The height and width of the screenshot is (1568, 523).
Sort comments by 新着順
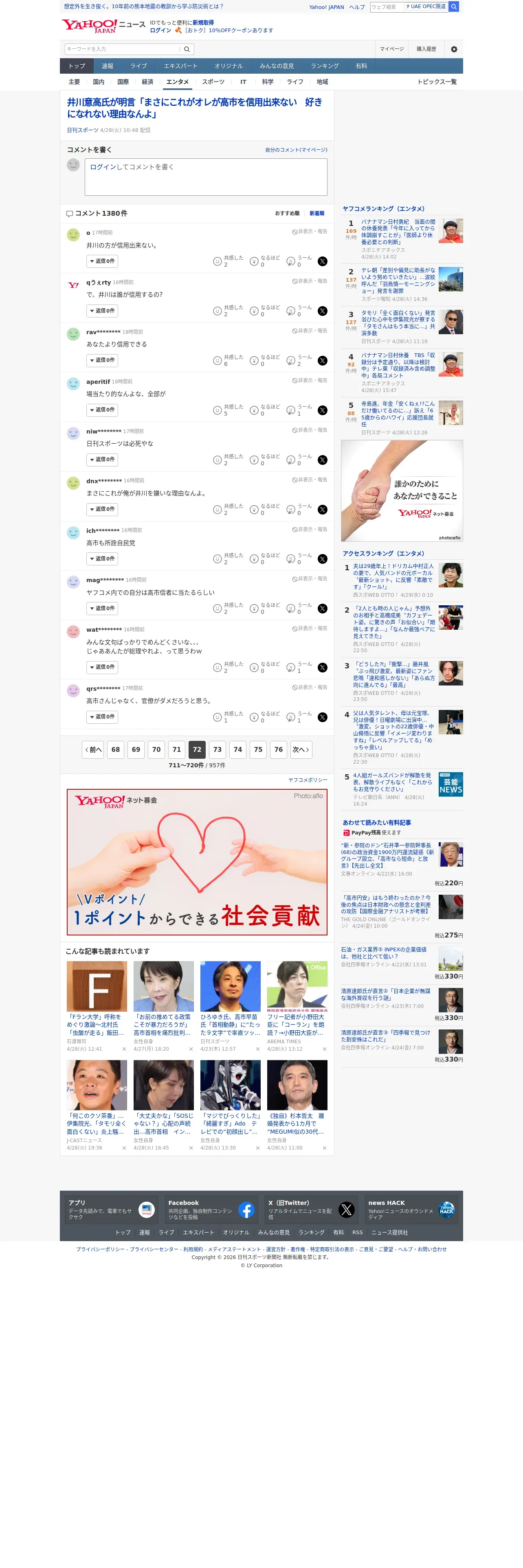[316, 214]
